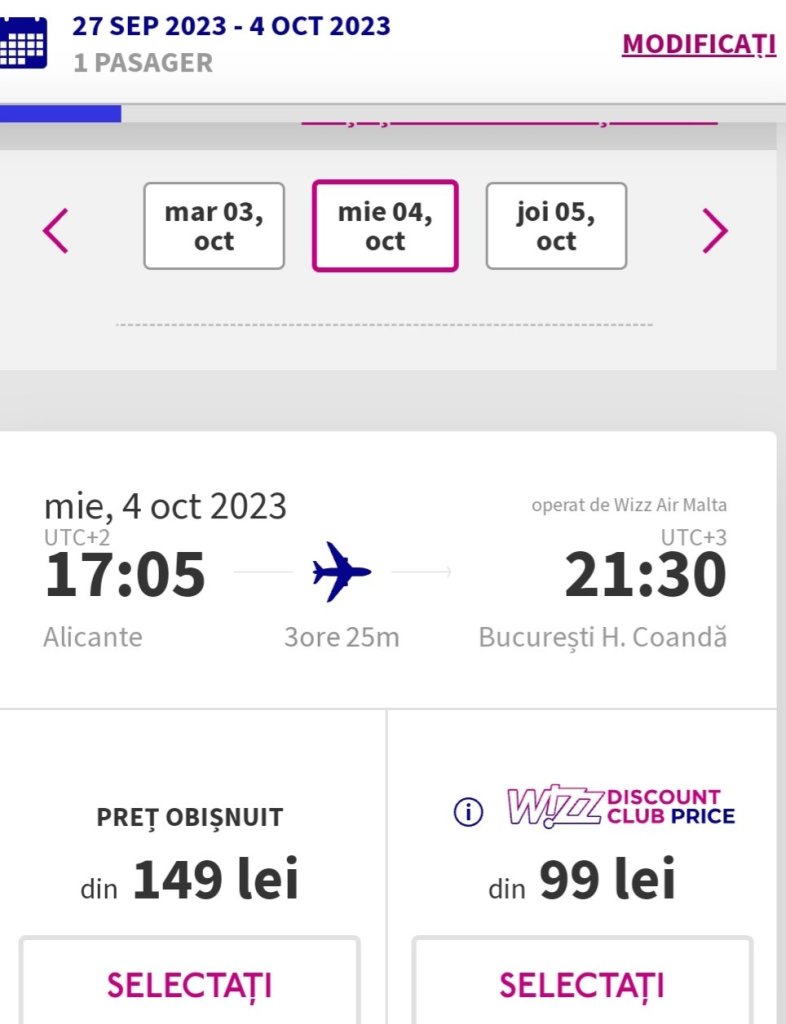Open Wizz Discount Club info icon
Image resolution: width=786 pixels, height=1024 pixels.
point(468,812)
